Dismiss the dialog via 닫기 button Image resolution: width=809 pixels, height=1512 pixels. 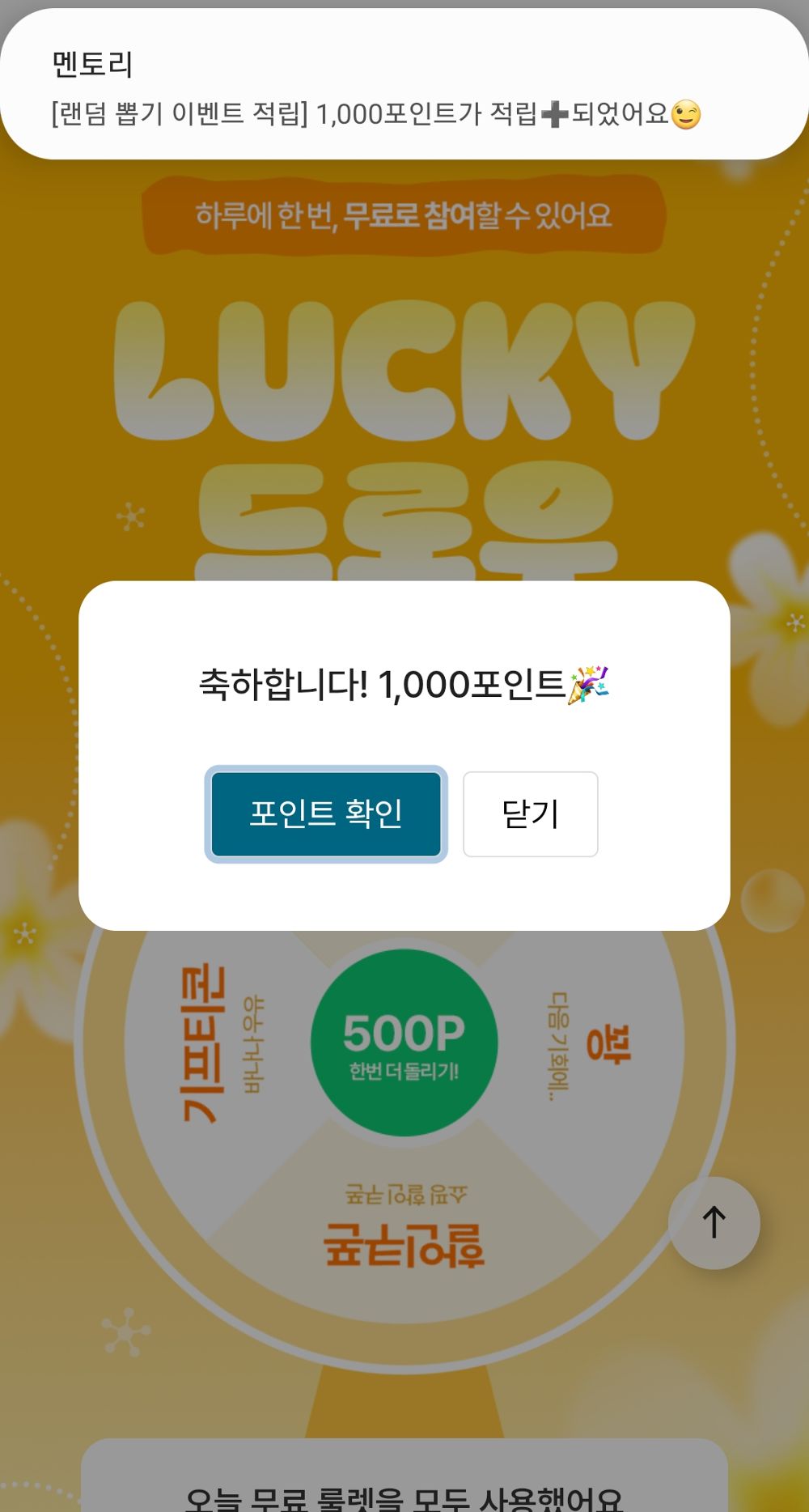click(x=530, y=815)
